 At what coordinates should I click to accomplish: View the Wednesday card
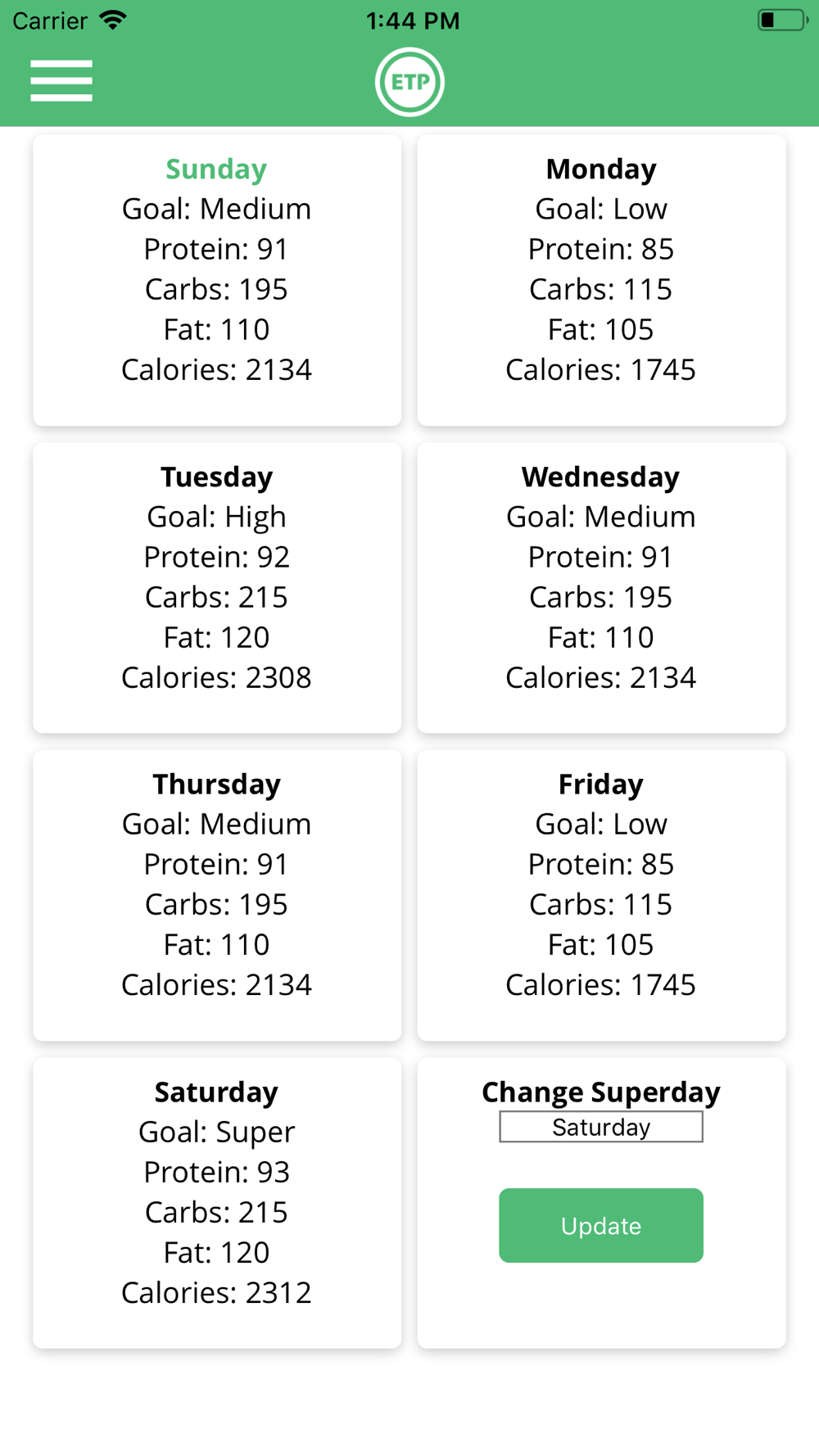point(602,588)
